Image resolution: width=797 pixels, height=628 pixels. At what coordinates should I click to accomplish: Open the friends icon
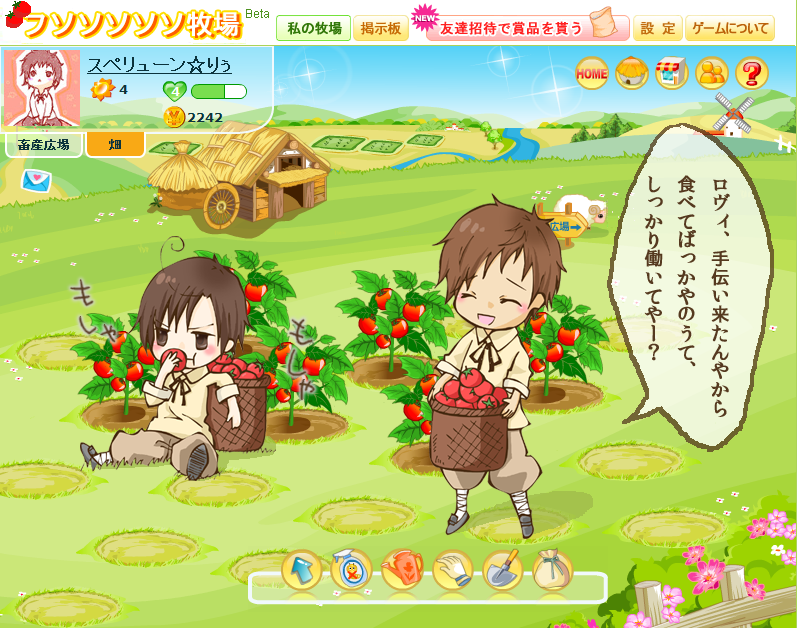[x=711, y=73]
